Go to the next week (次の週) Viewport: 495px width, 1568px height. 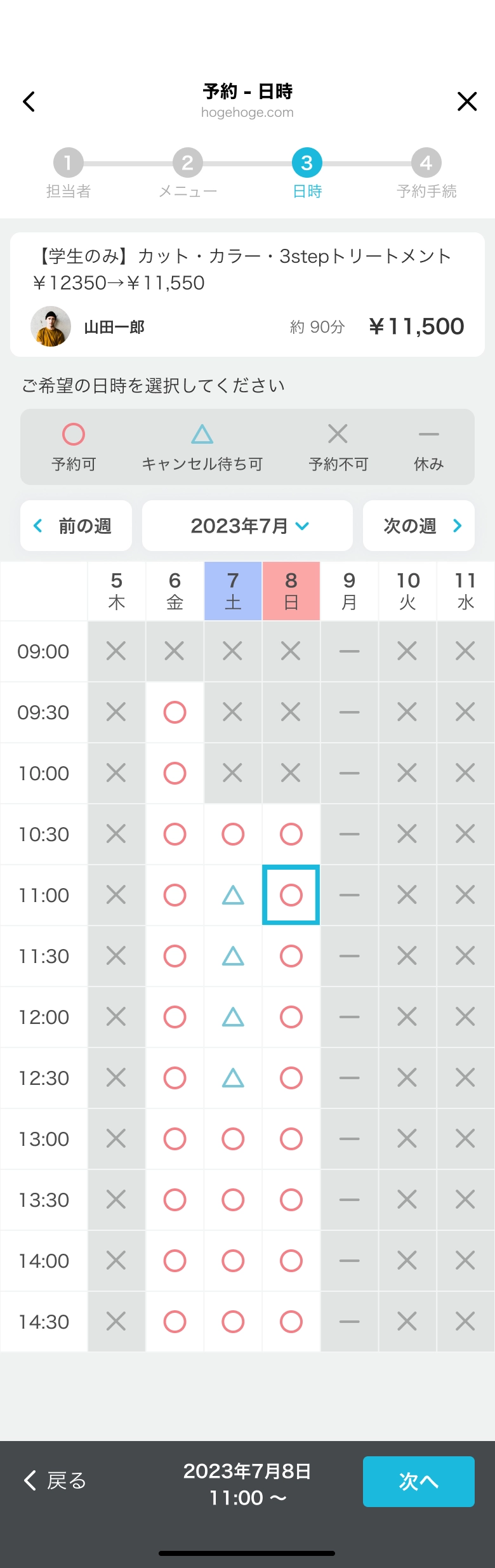click(x=419, y=526)
